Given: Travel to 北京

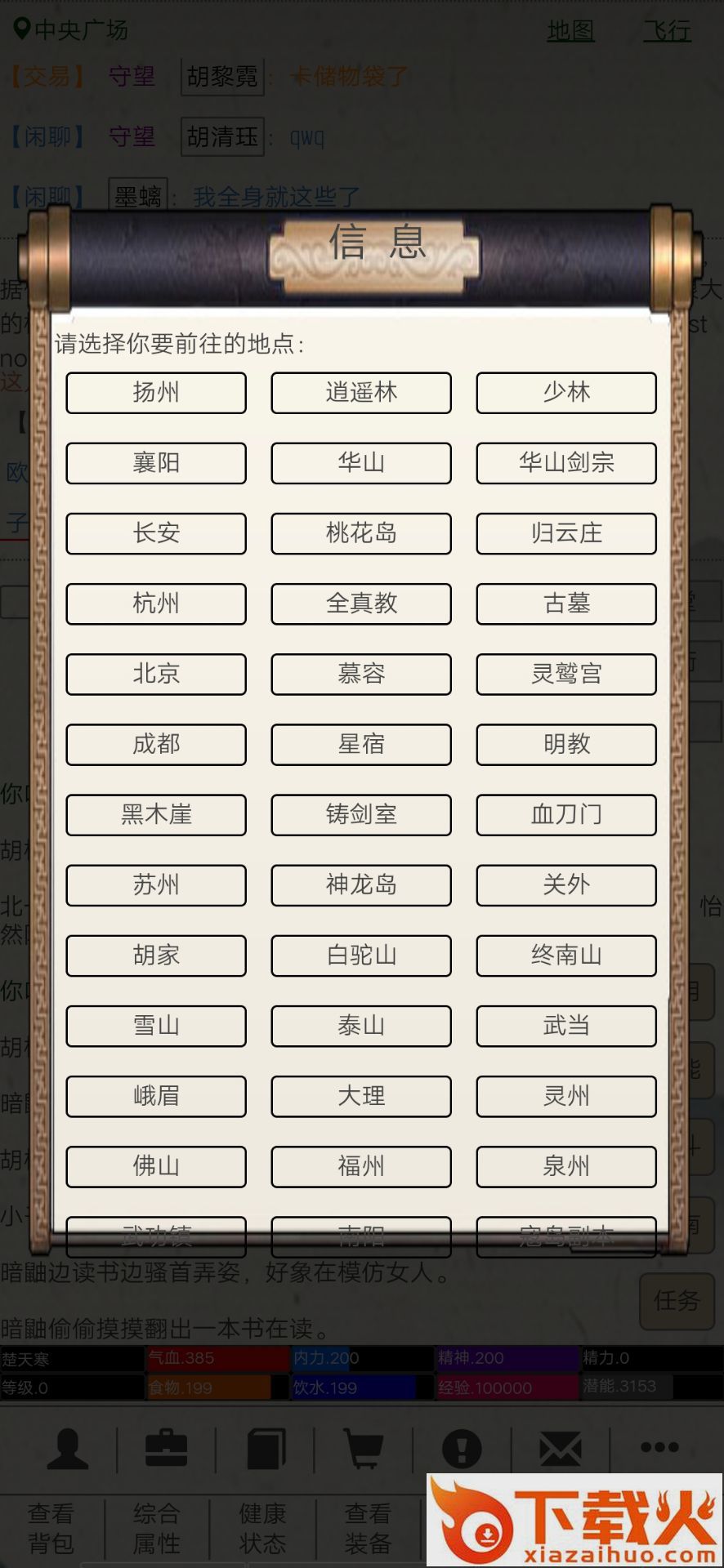Looking at the screenshot, I should [156, 674].
